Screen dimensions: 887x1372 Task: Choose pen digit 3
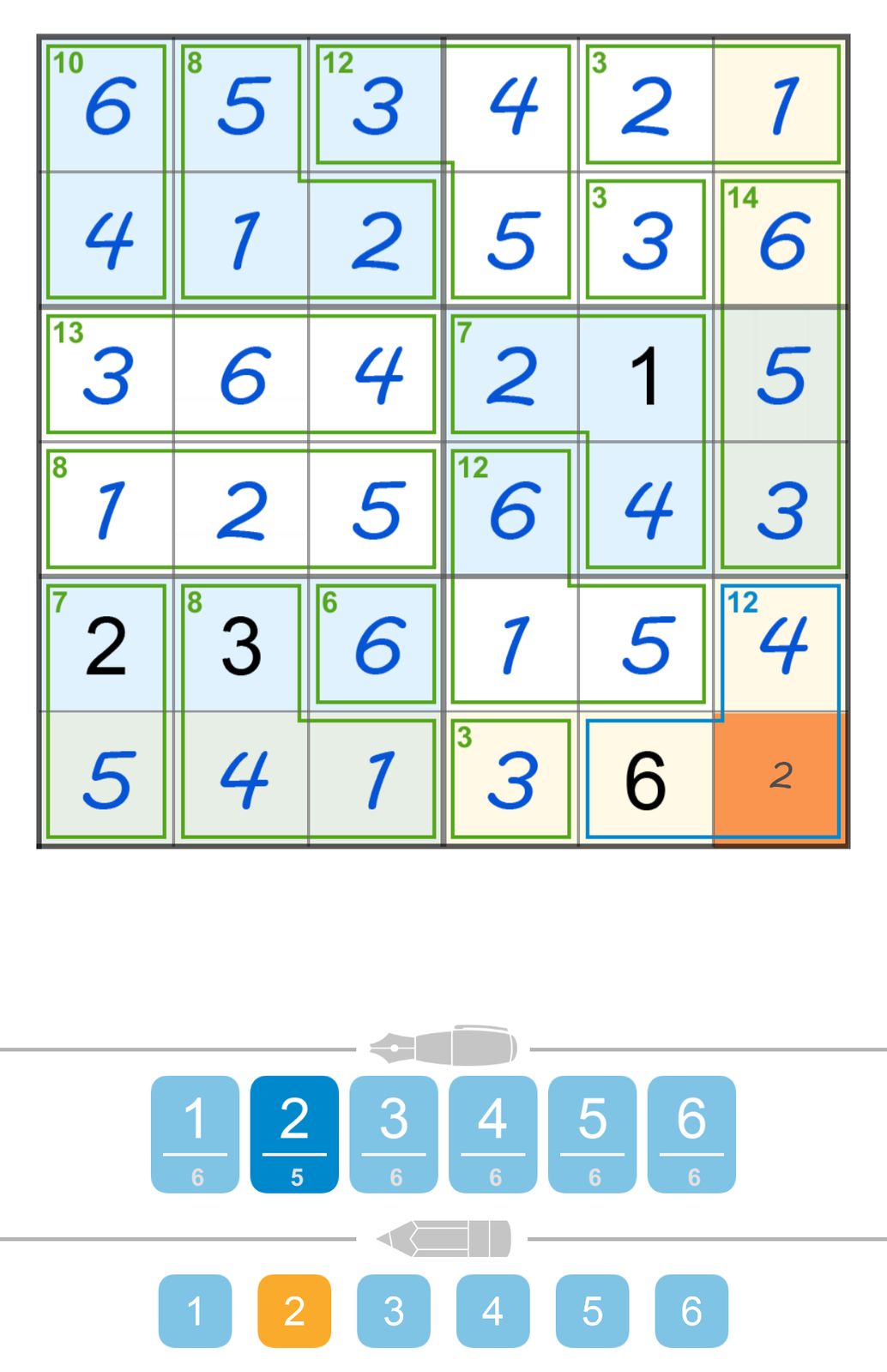394,1133
